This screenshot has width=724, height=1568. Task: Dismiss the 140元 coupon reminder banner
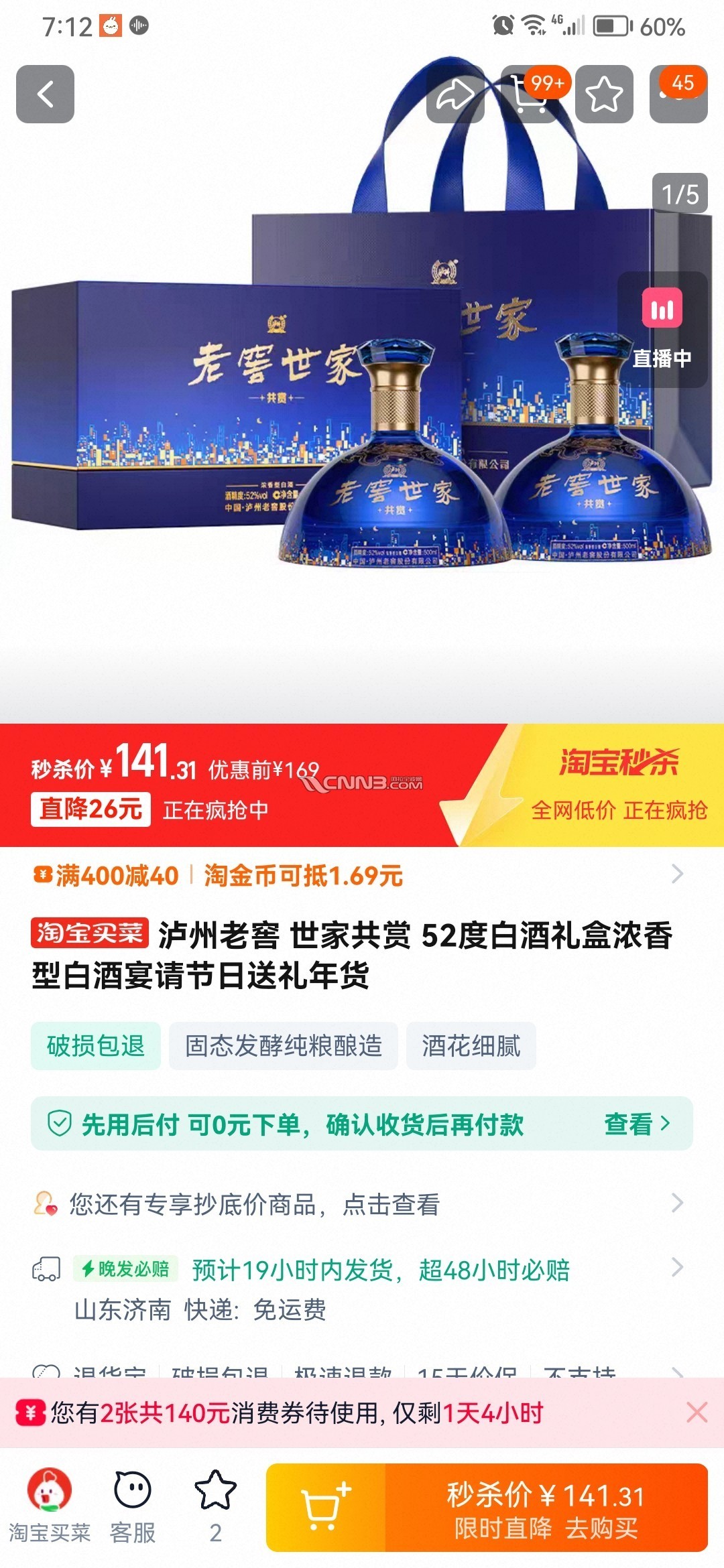point(697,1413)
